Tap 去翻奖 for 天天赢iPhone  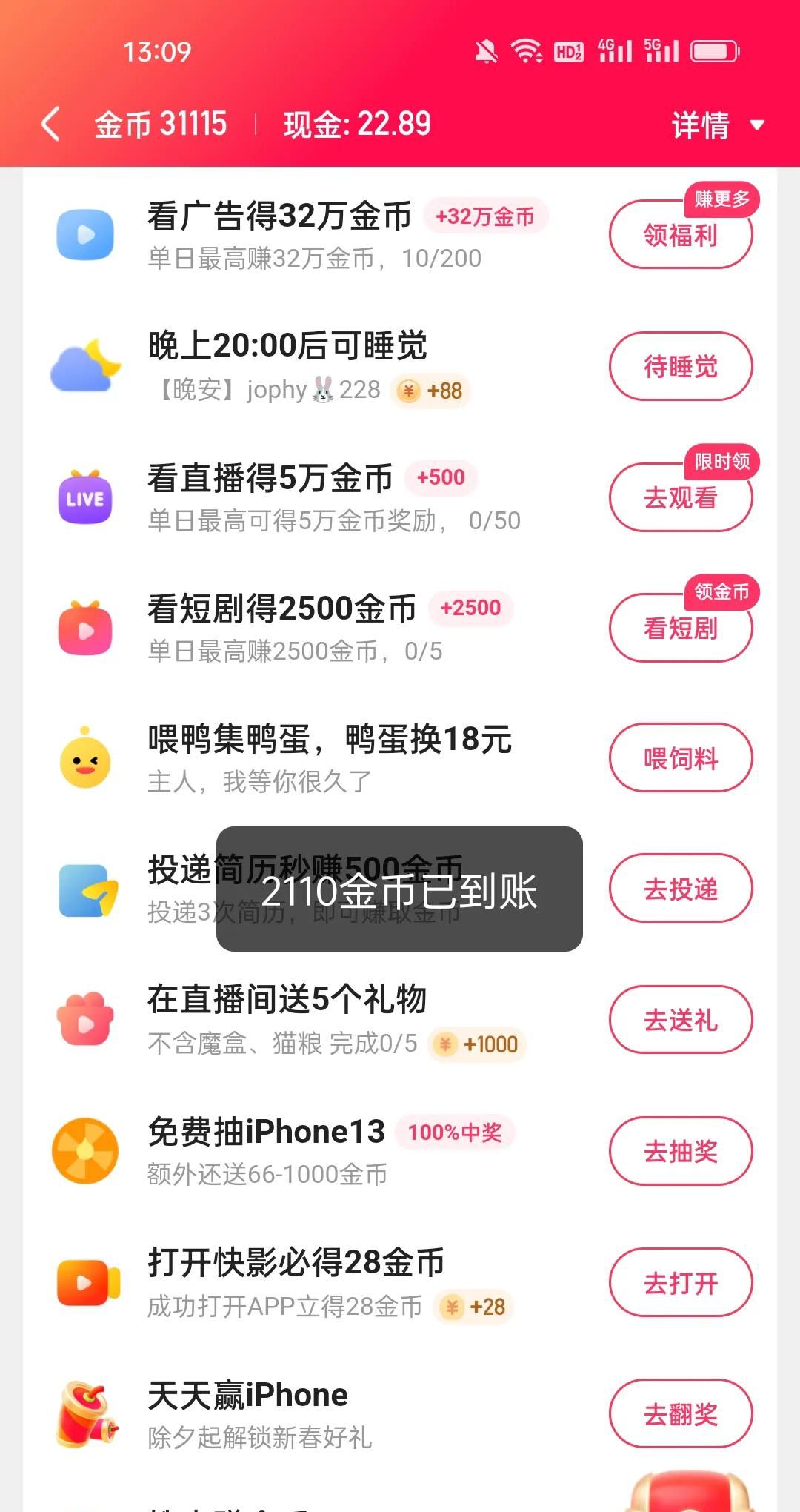tap(680, 1413)
